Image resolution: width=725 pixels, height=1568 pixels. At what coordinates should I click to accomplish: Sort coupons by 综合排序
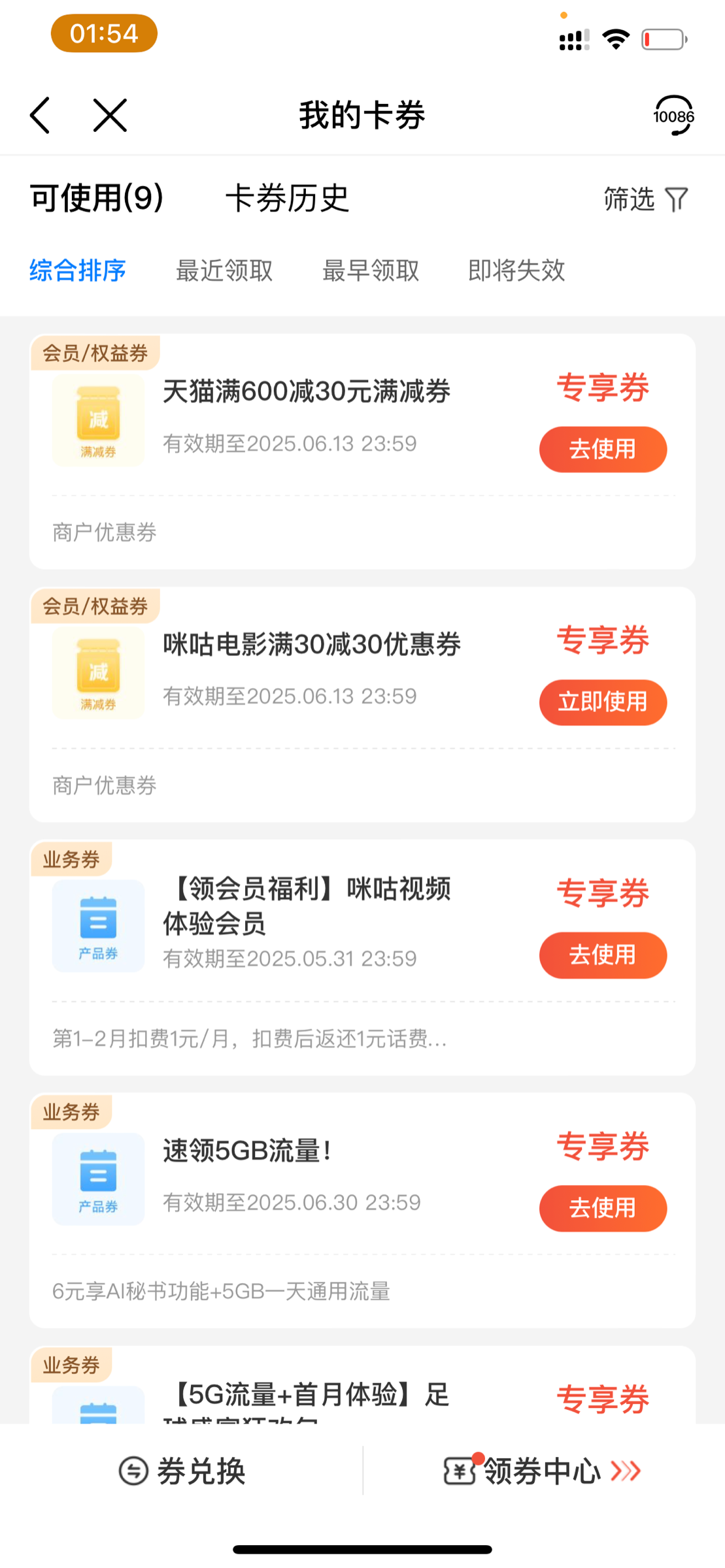click(78, 270)
